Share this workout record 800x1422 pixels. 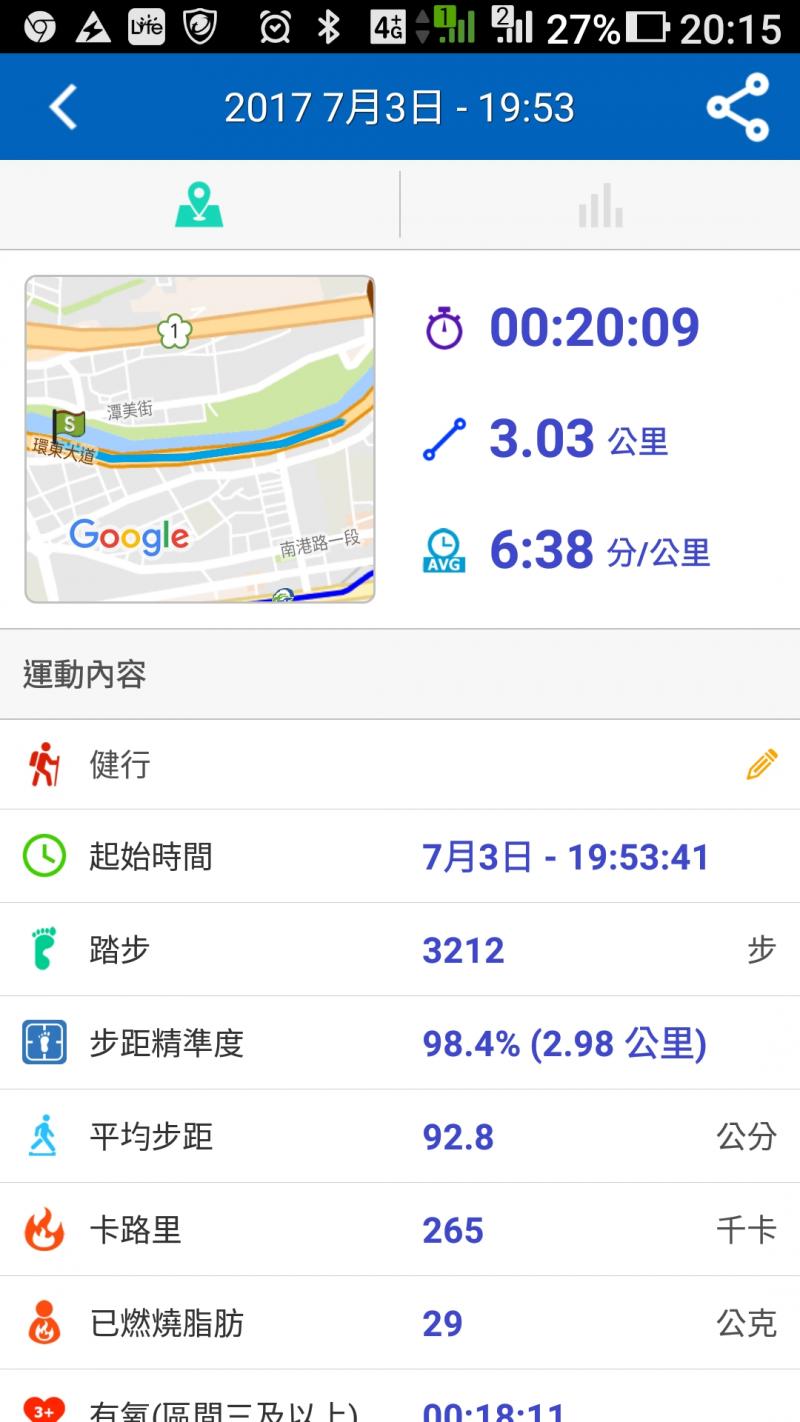point(738,107)
